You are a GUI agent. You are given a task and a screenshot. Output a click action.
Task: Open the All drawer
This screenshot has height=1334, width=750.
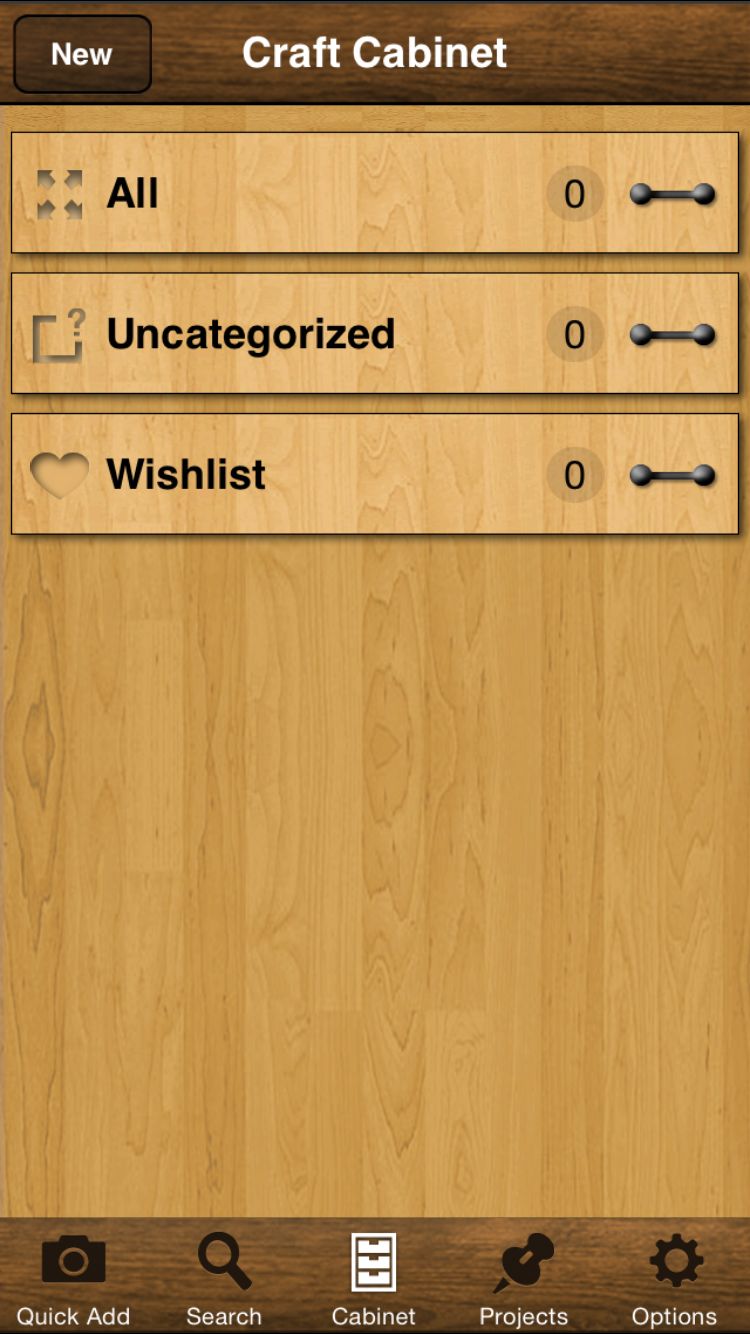[x=375, y=193]
